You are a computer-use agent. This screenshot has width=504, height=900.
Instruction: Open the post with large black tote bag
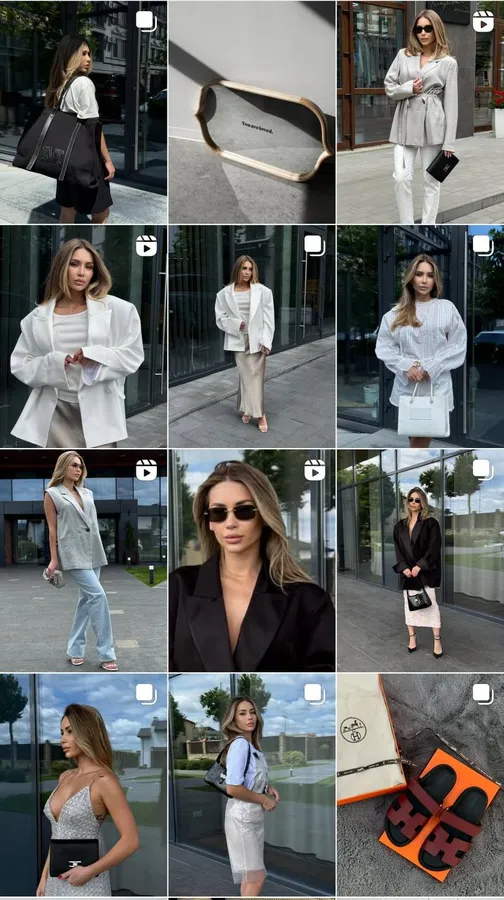click(x=83, y=112)
